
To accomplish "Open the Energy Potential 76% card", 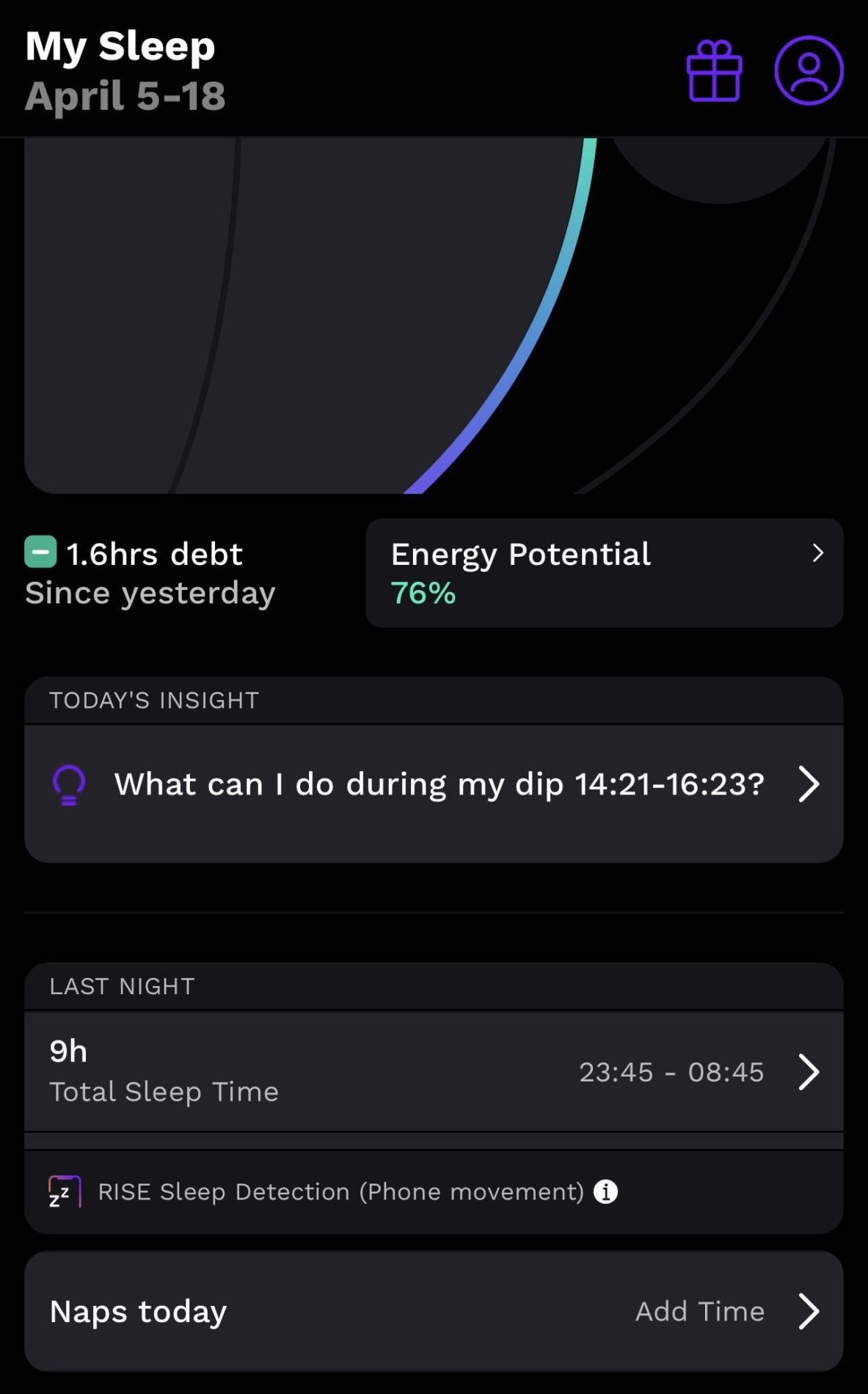I will click(605, 573).
